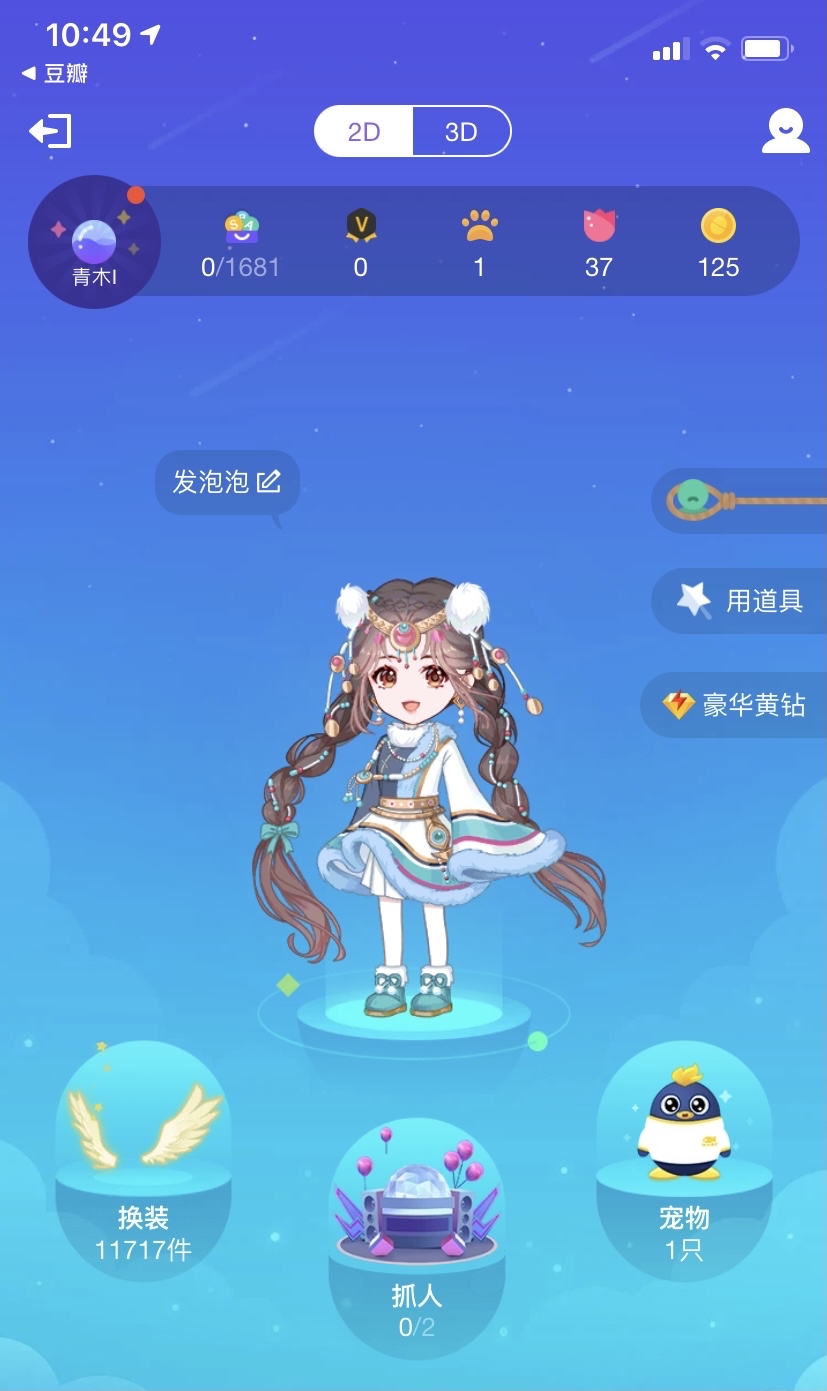The image size is (827, 1391).
Task: Open the 青木I level badge
Action: (94, 242)
